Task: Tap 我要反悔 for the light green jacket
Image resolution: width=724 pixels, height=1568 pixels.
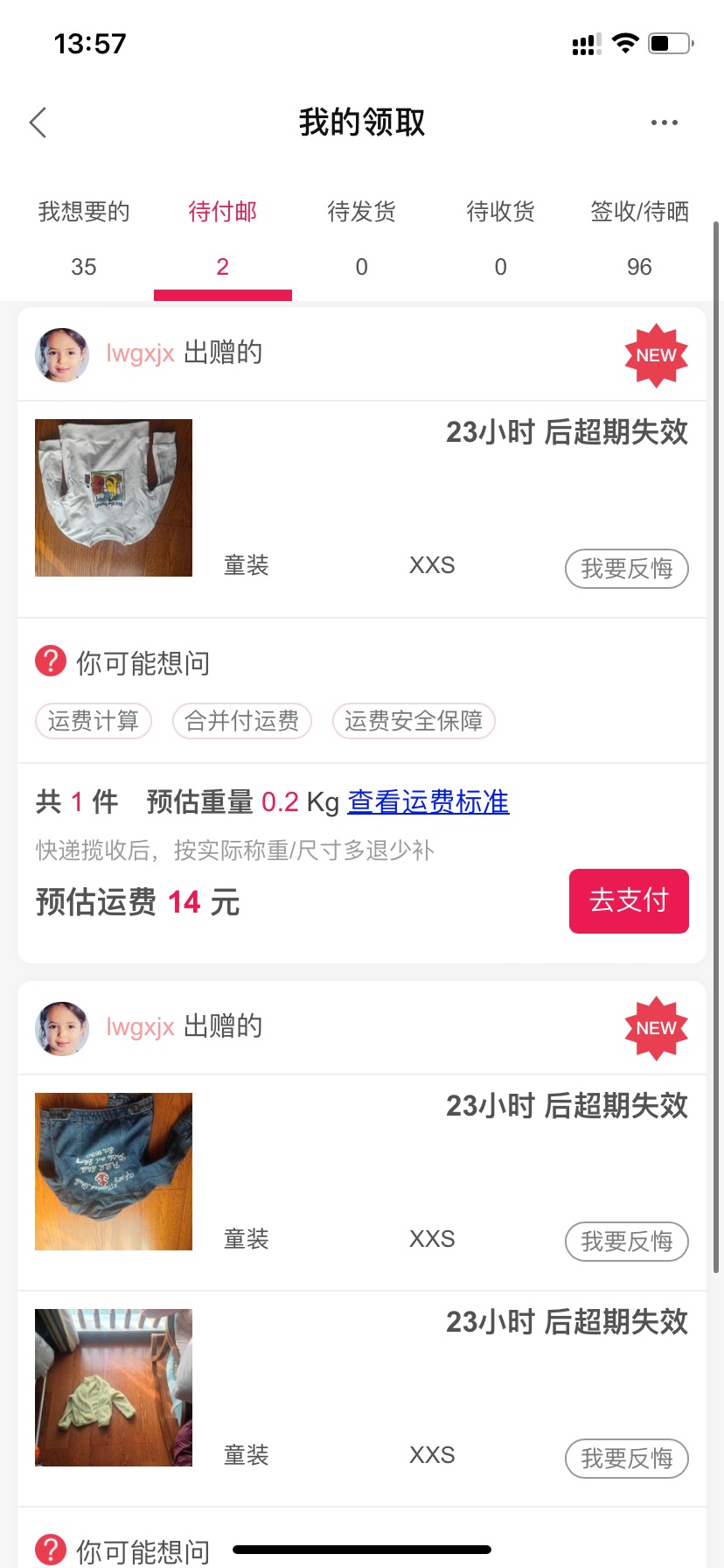Action: [626, 1459]
